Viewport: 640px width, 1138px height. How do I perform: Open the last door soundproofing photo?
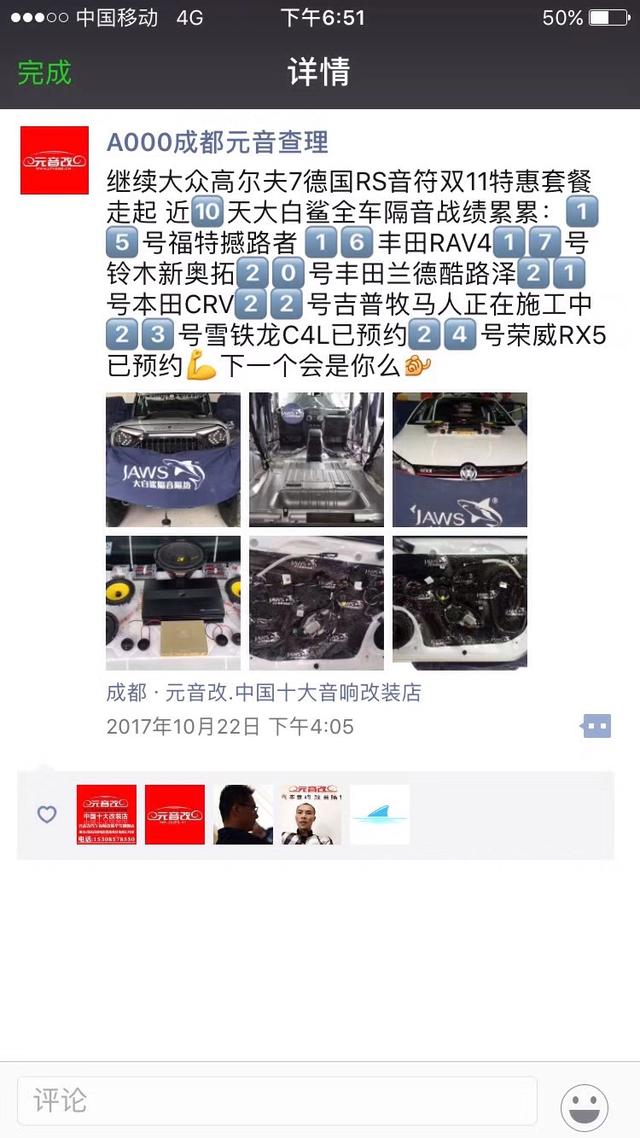coord(459,603)
